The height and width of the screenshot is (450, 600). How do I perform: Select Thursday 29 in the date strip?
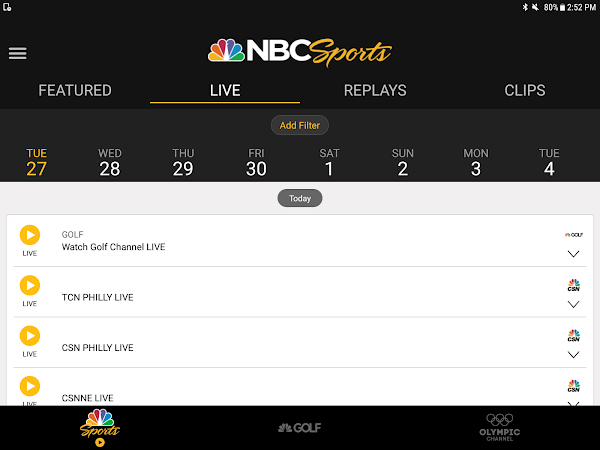(183, 163)
